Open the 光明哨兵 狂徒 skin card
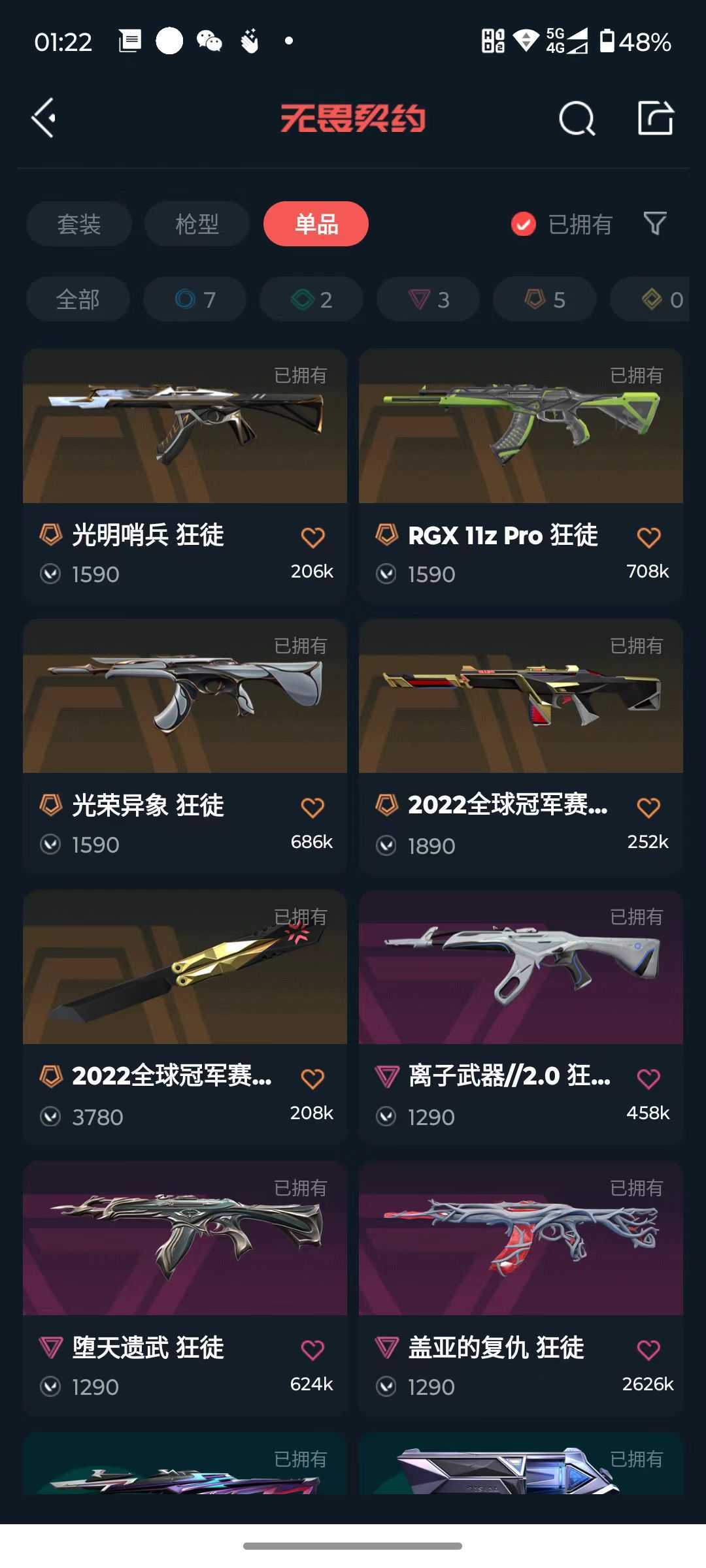The image size is (706, 1568). point(185,476)
